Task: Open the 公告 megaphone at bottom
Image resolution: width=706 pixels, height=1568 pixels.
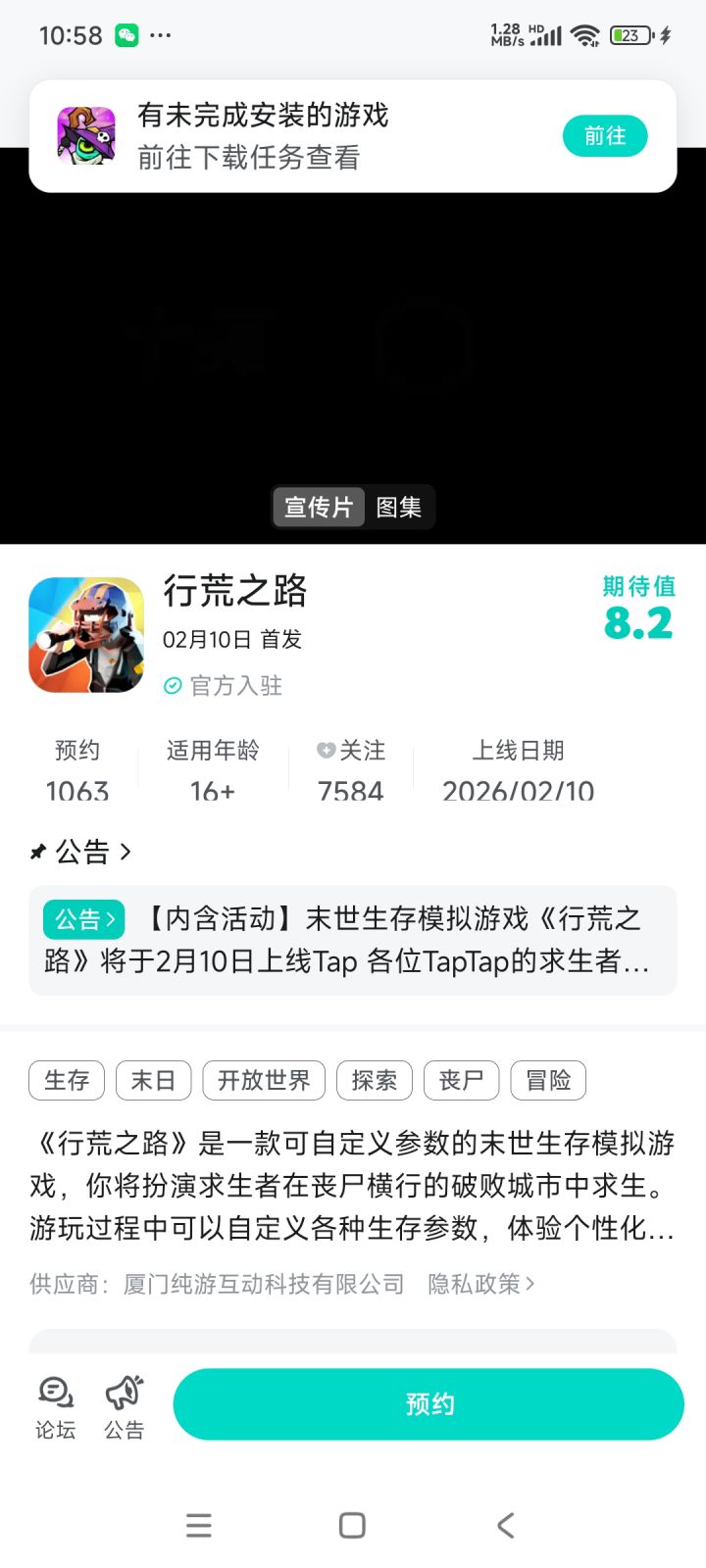Action: 125,1407
